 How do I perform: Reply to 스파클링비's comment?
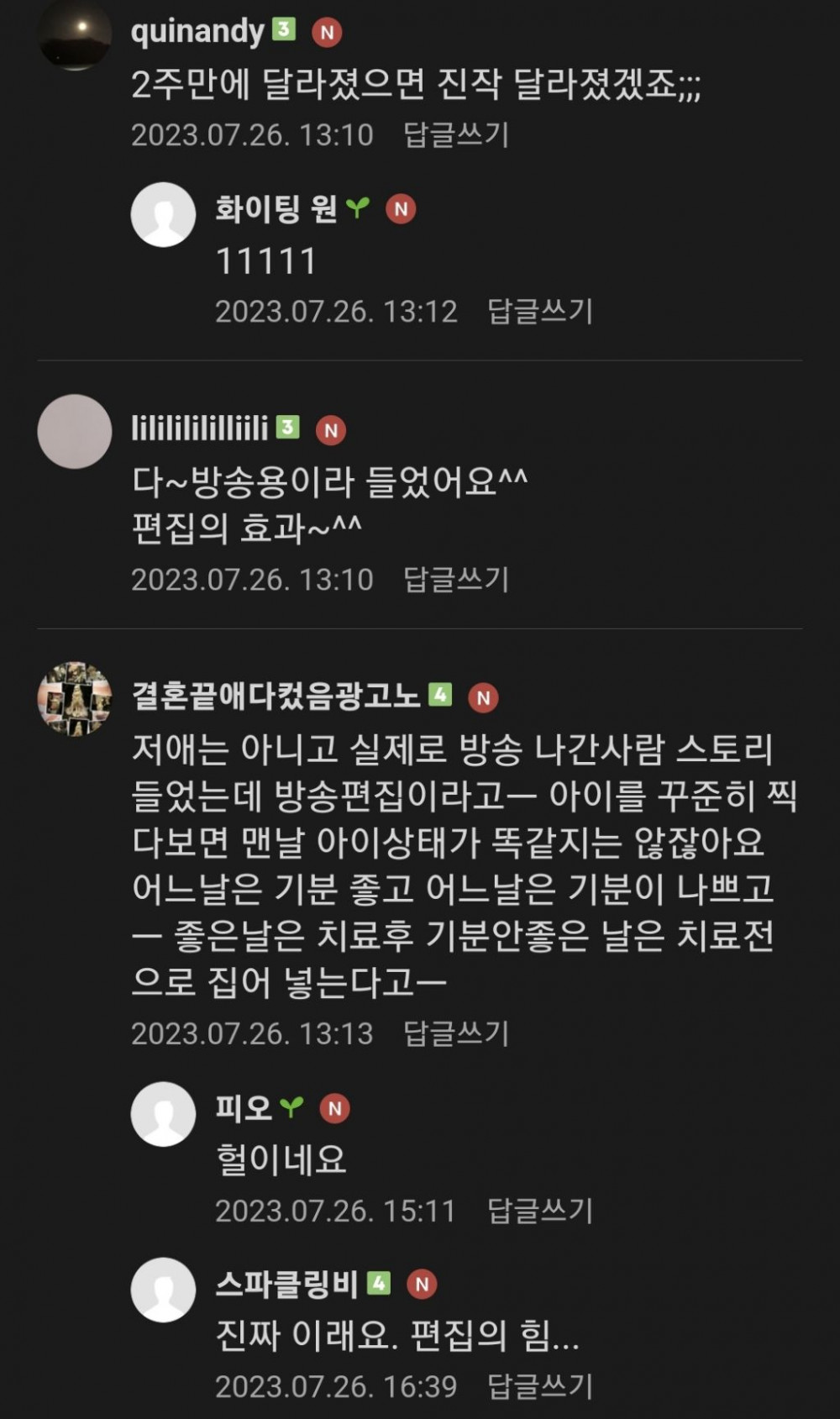click(540, 1386)
